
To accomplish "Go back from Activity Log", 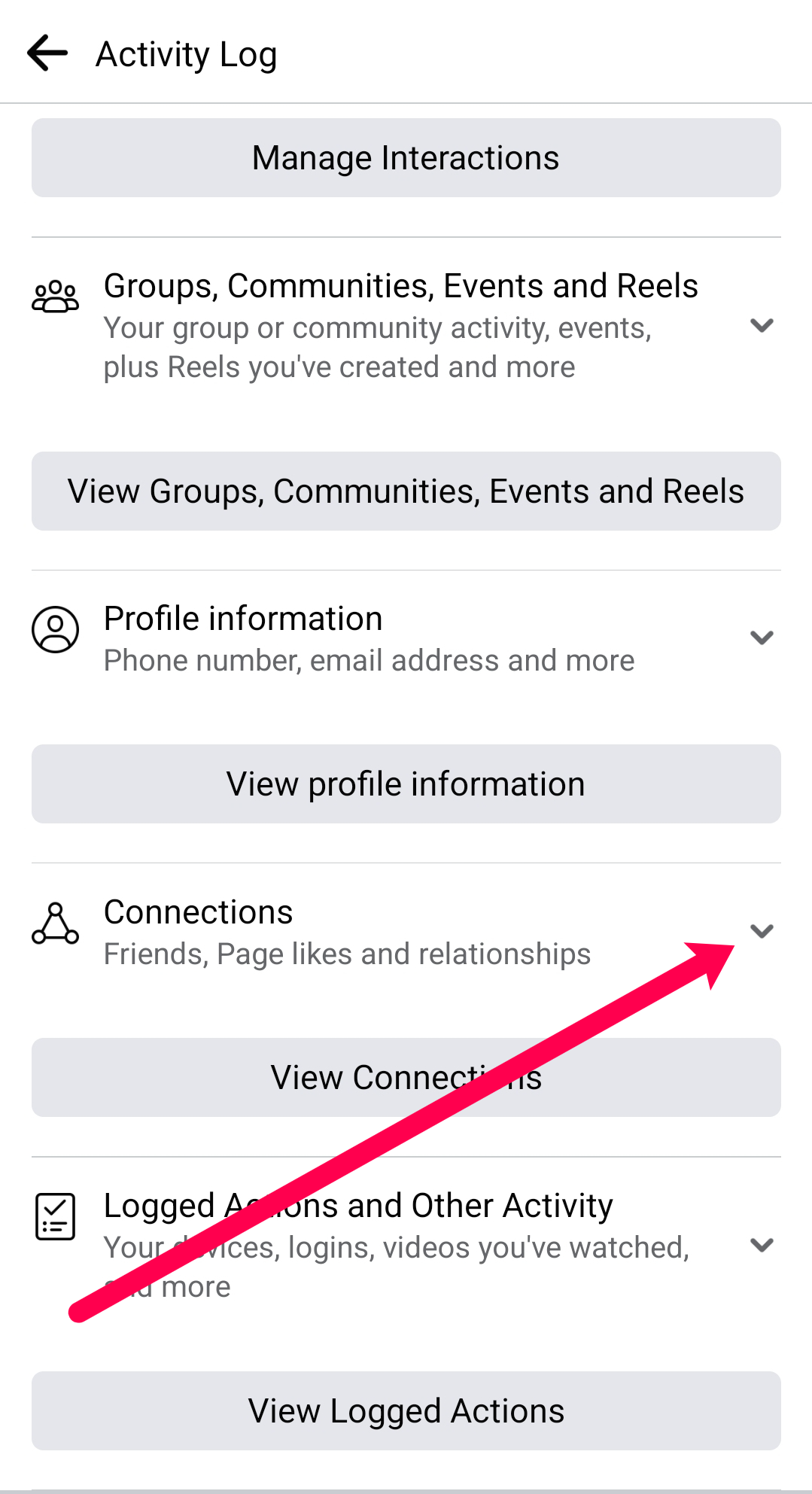I will pyautogui.click(x=47, y=53).
